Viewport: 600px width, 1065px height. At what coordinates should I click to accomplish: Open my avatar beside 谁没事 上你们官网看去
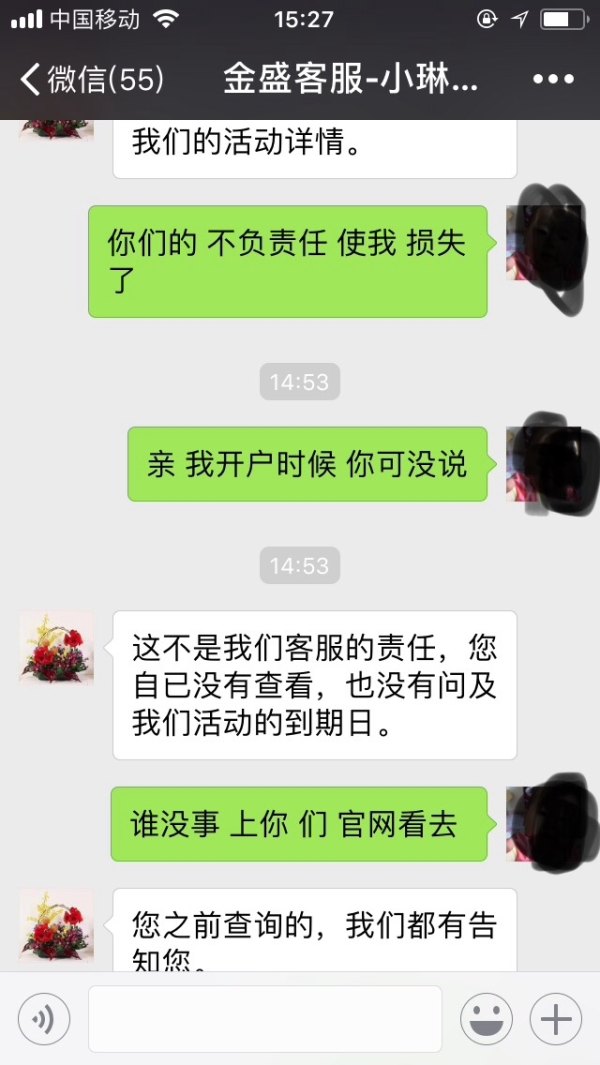click(544, 823)
